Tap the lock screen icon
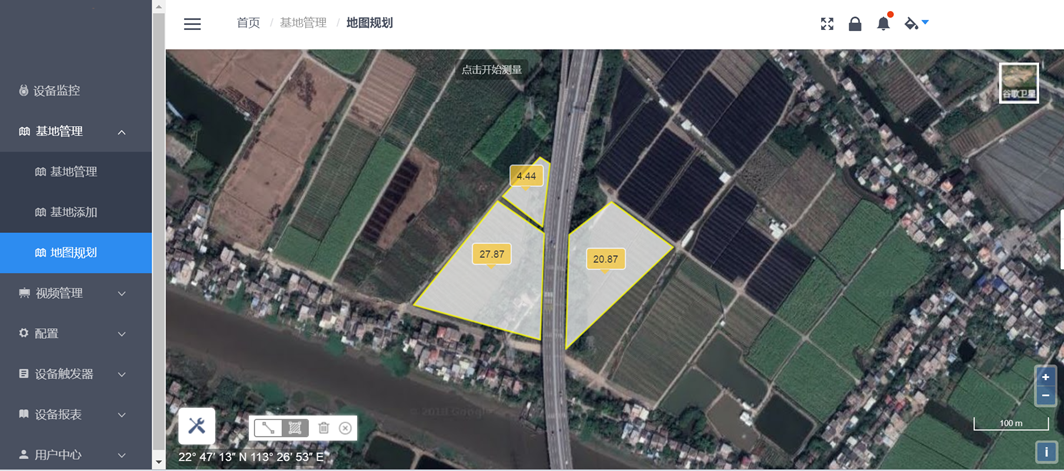This screenshot has width=1064, height=471. click(855, 24)
